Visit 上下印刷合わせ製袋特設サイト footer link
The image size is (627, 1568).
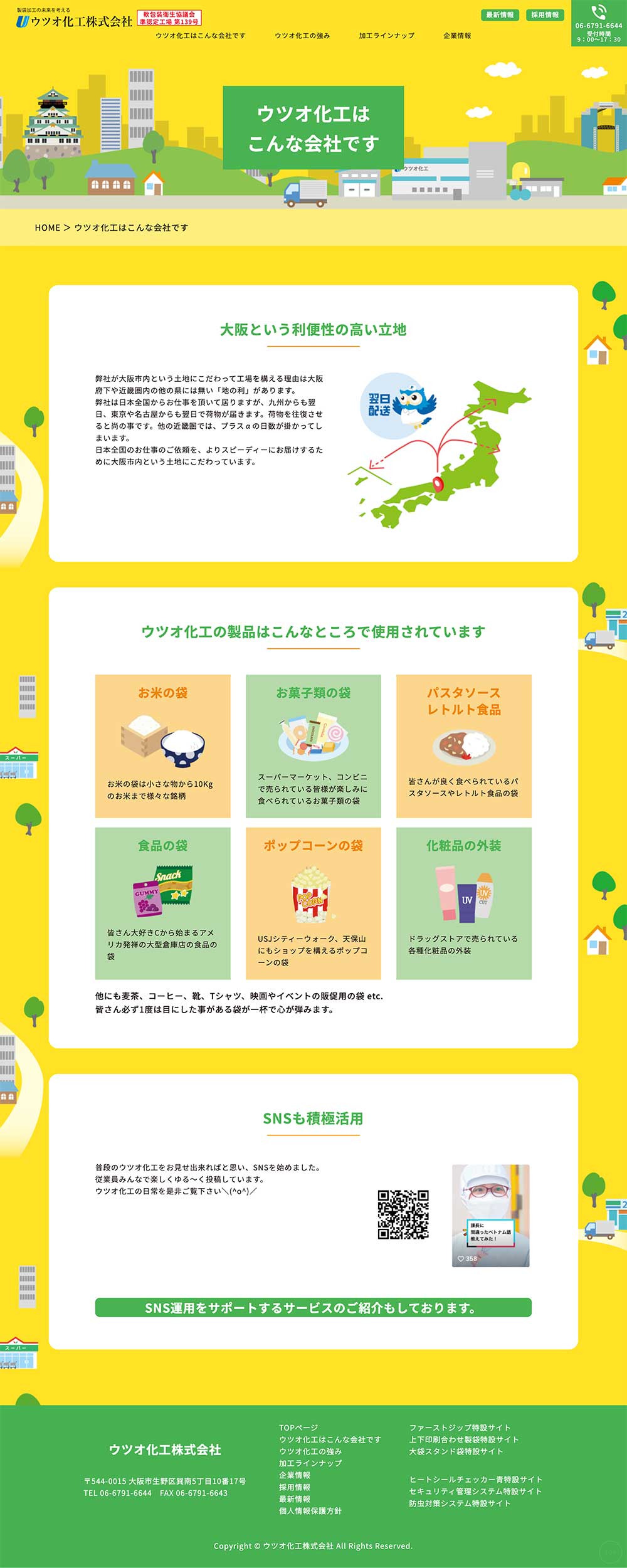[x=463, y=1439]
